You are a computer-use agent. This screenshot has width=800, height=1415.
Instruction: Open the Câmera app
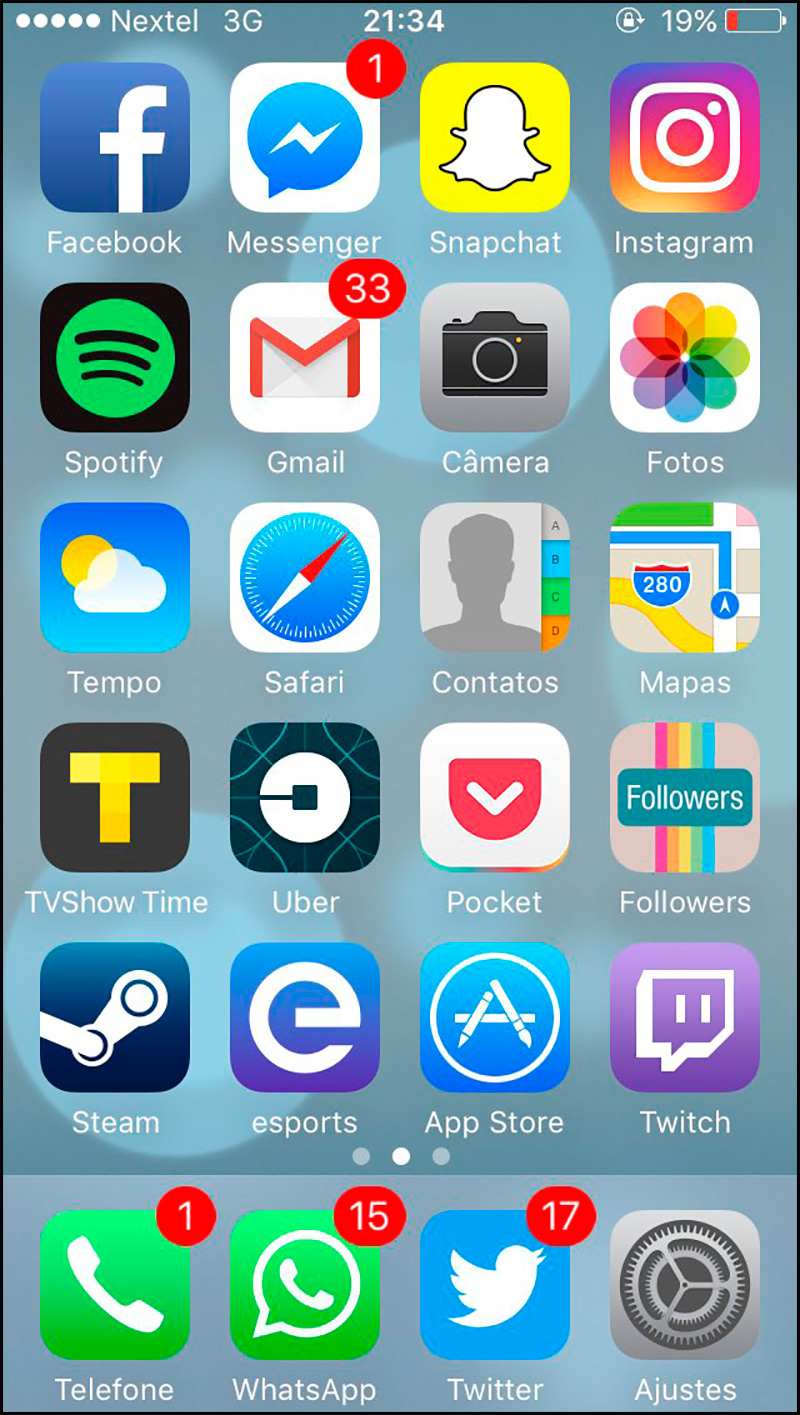point(495,357)
